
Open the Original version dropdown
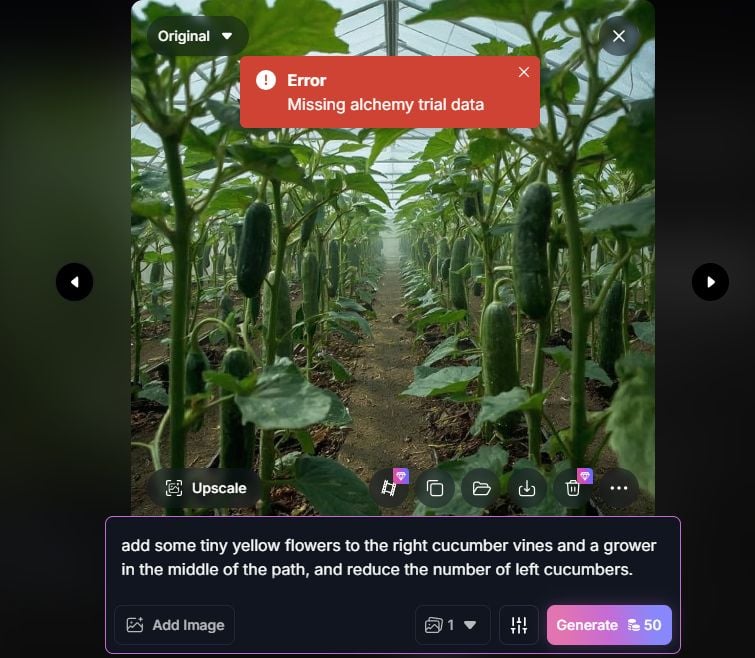pos(196,36)
